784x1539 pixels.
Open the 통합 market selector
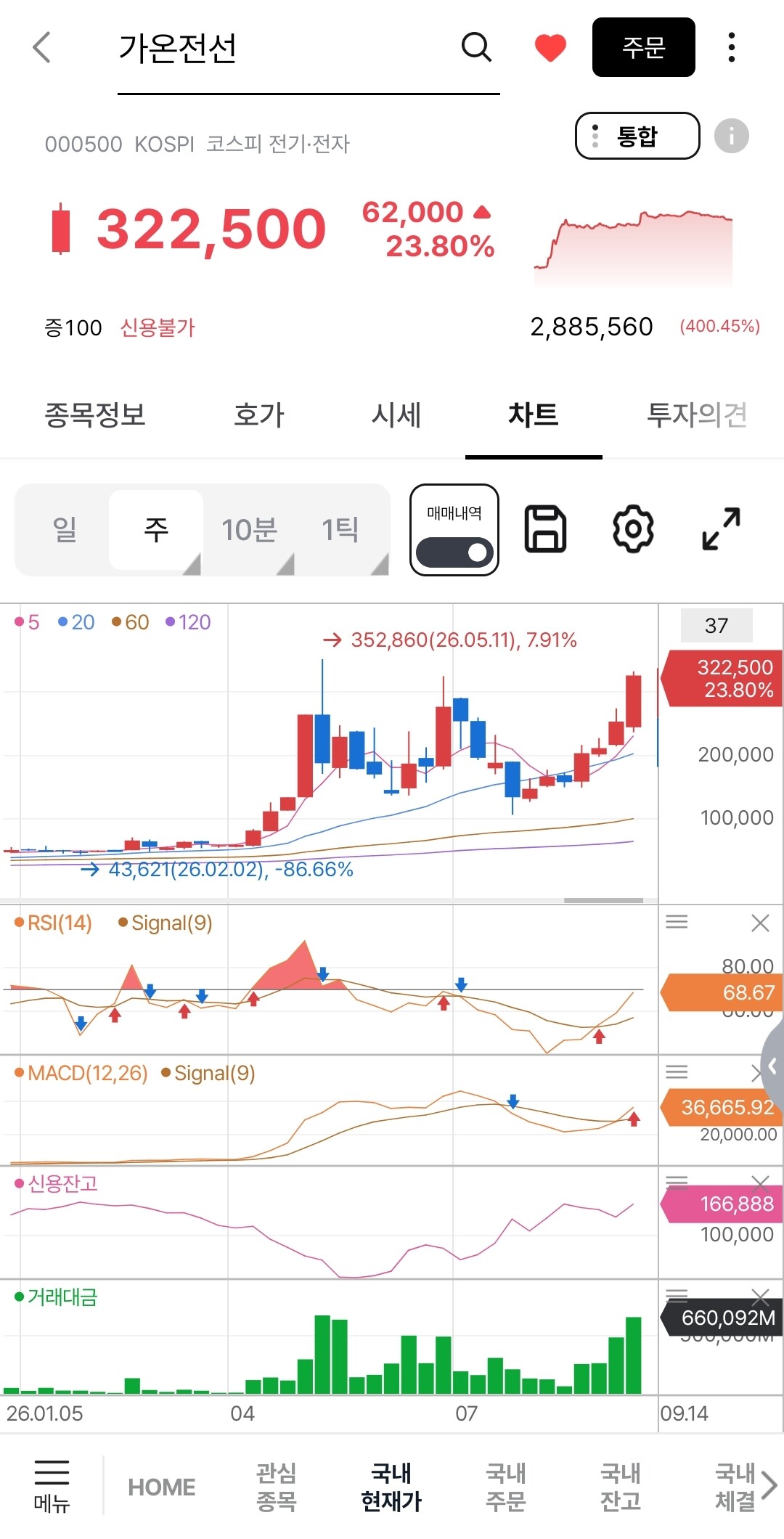click(637, 136)
